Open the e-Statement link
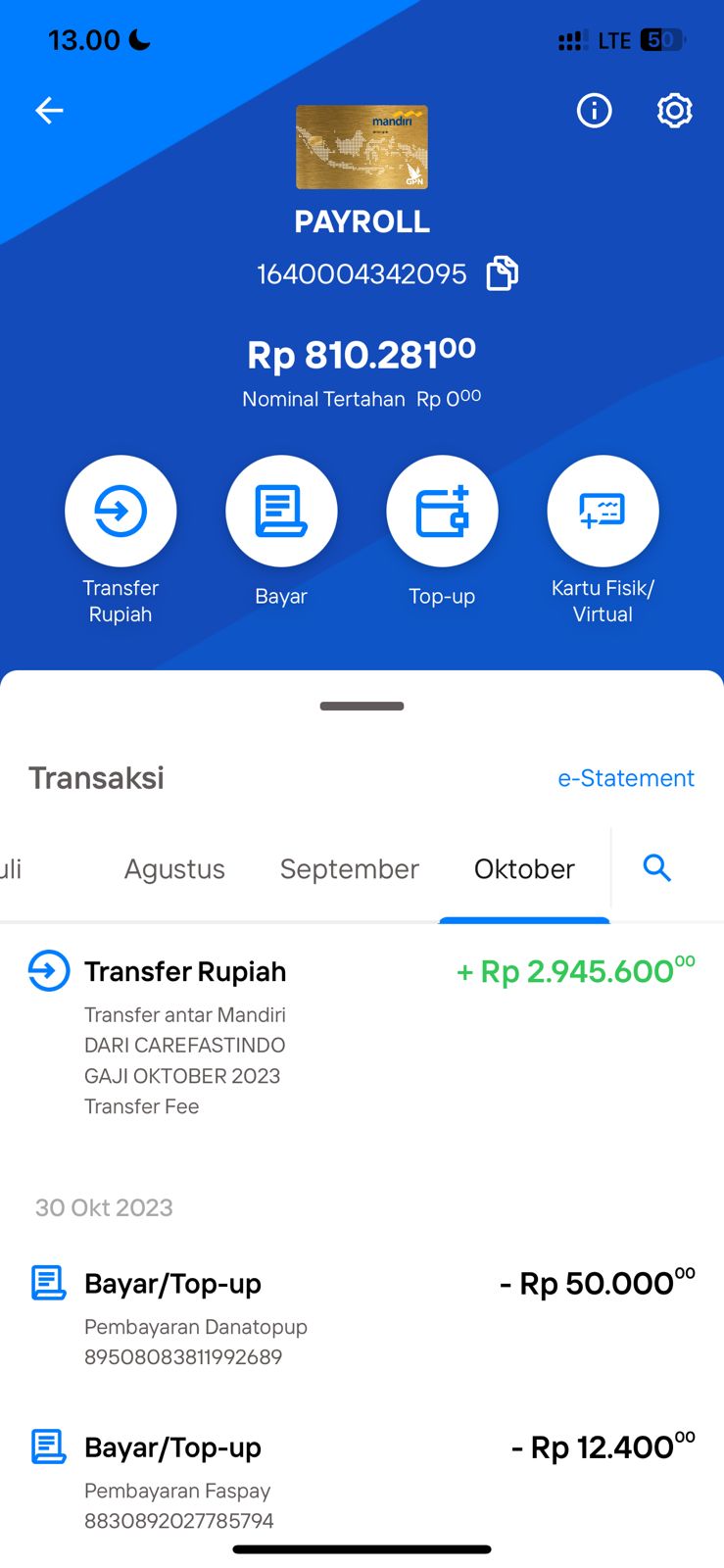724x1568 pixels. tap(626, 778)
